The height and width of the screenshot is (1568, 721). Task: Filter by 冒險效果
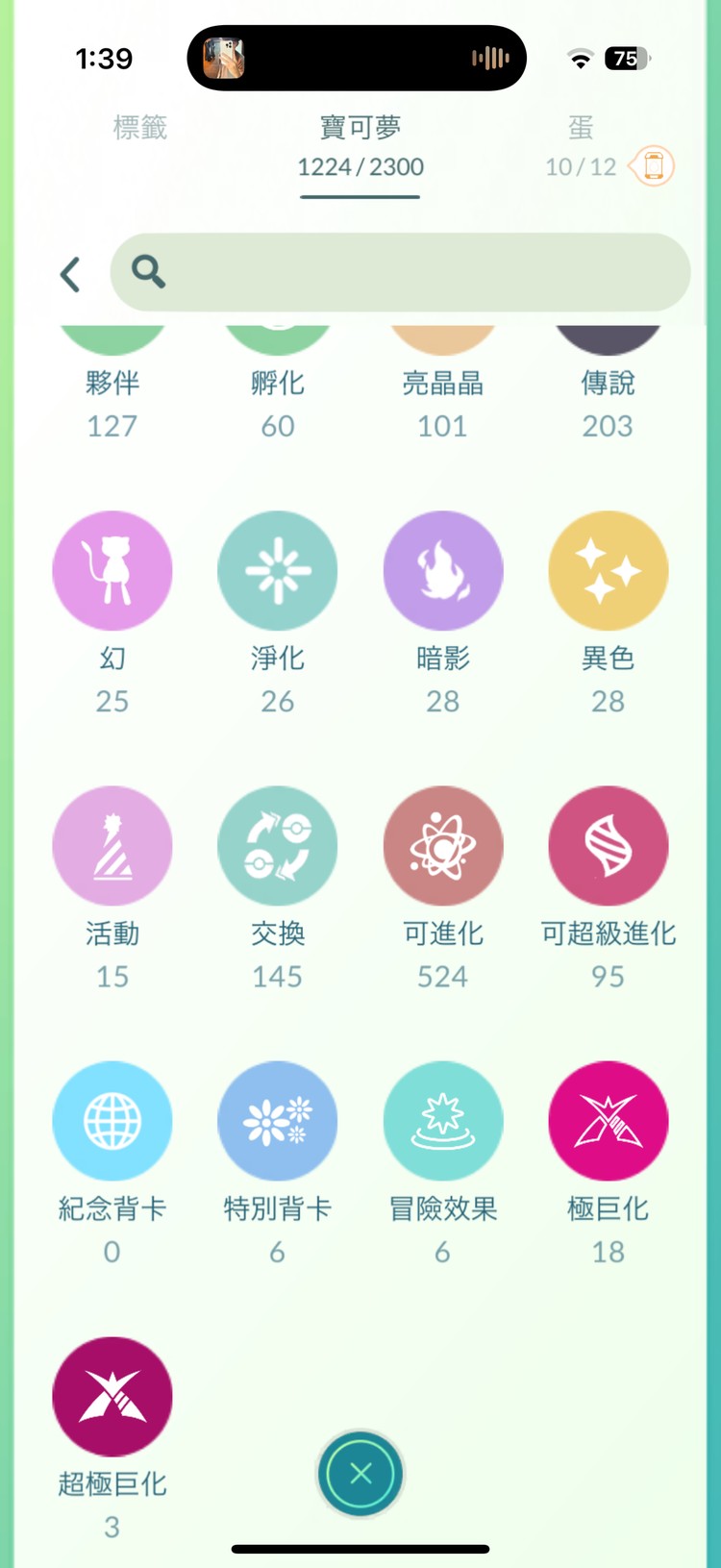[443, 1121]
